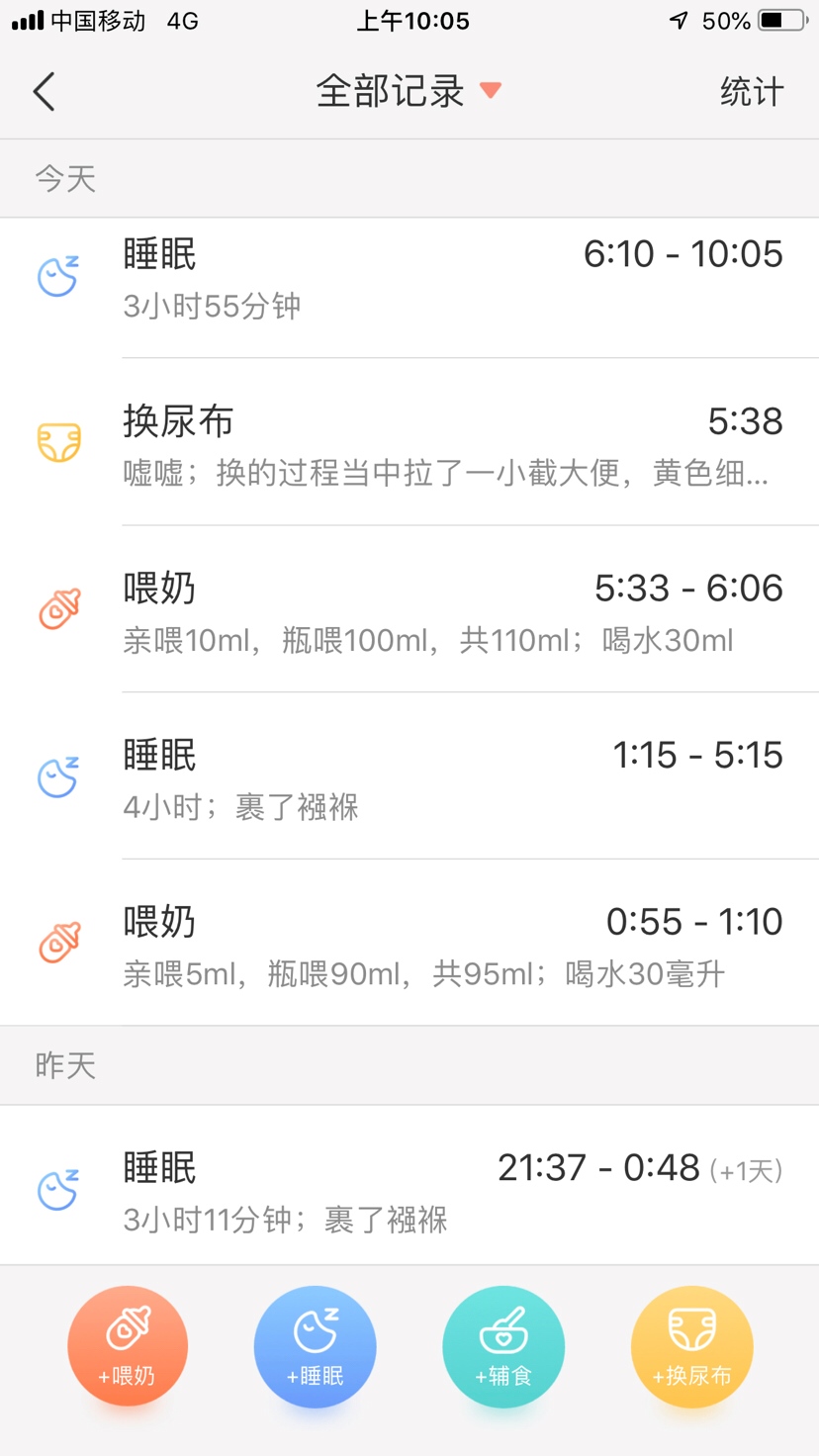Add a new 辅食 solid food record
This screenshot has width=819, height=1456.
pos(503,1346)
